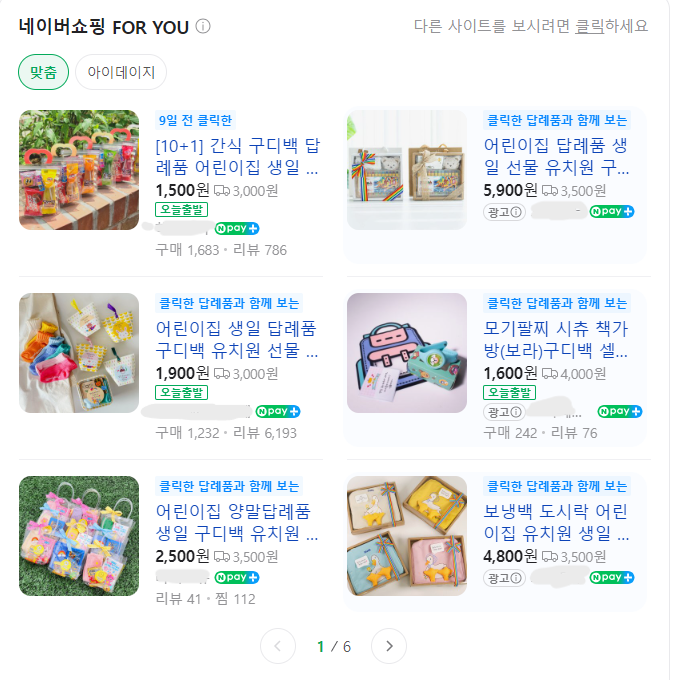View the 보냉백 도시락 product
The image size is (673, 680).
click(x=557, y=522)
